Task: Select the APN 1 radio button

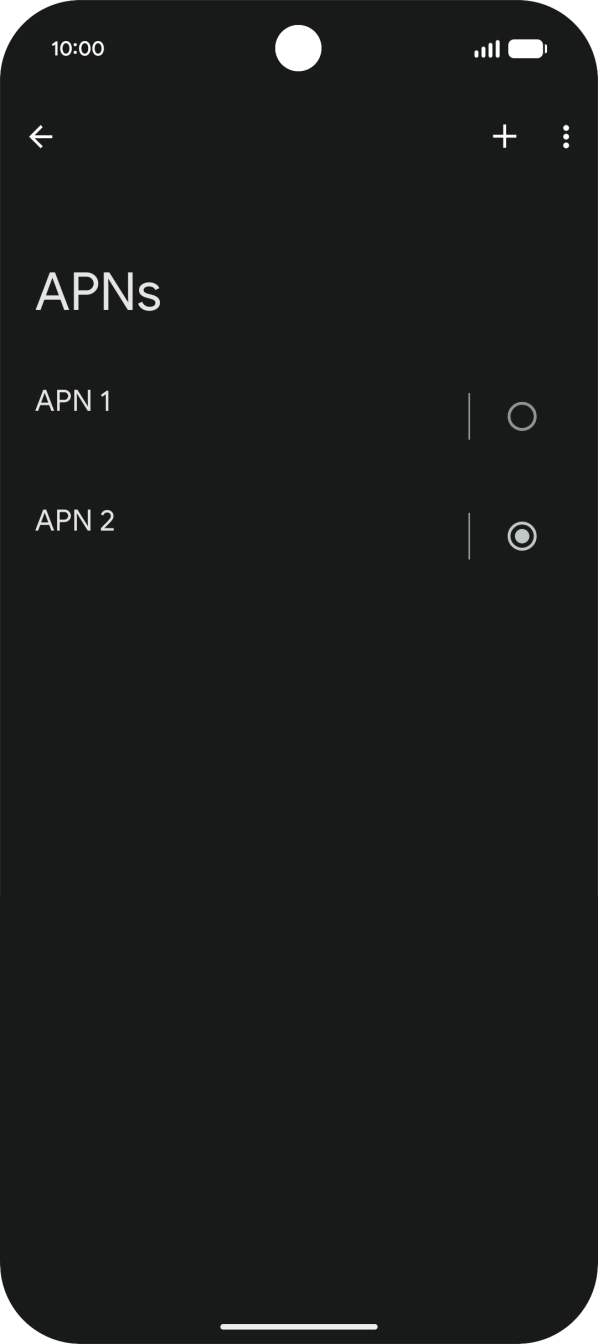Action: (x=522, y=416)
